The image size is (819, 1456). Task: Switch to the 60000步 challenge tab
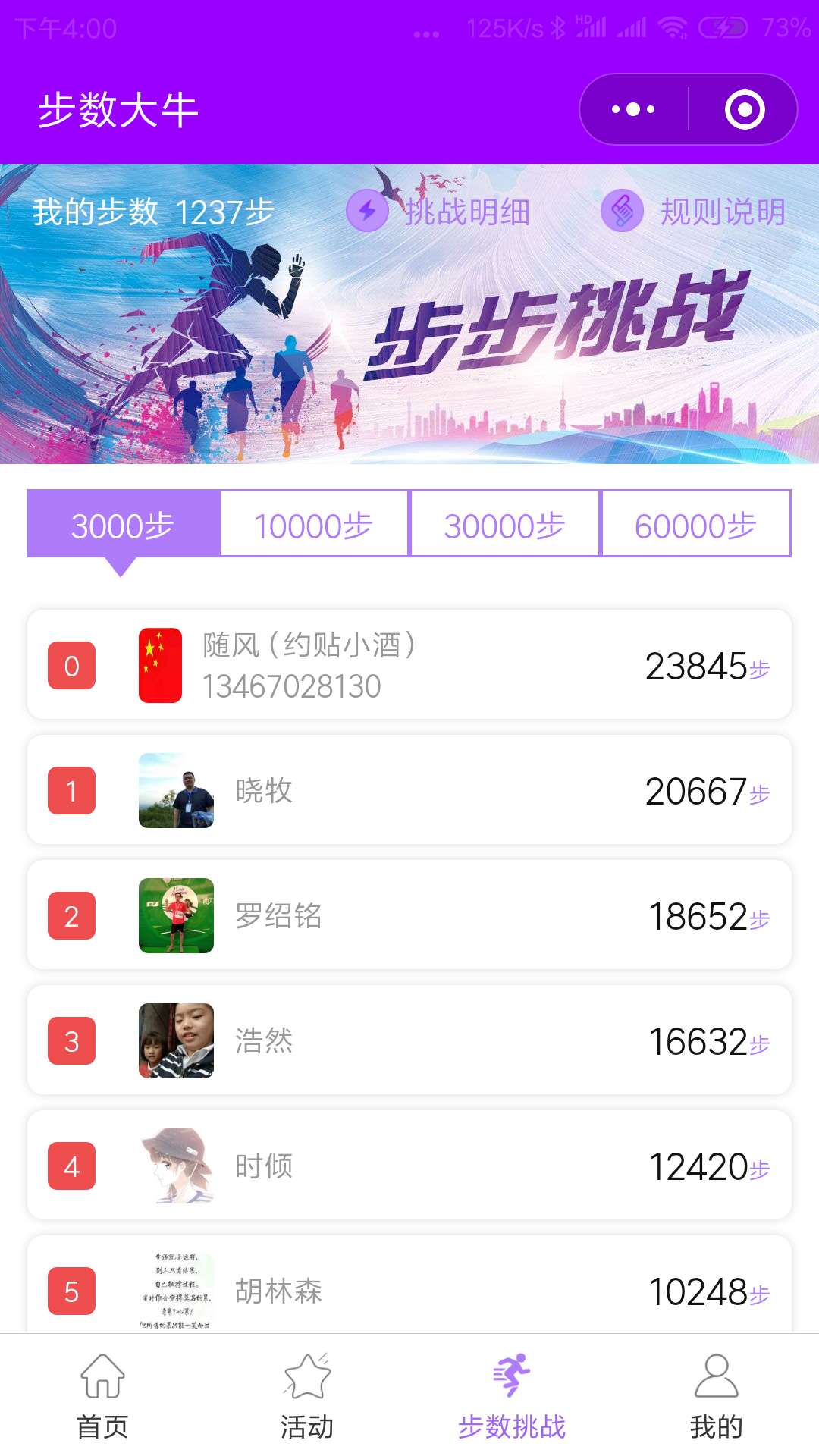coord(695,526)
